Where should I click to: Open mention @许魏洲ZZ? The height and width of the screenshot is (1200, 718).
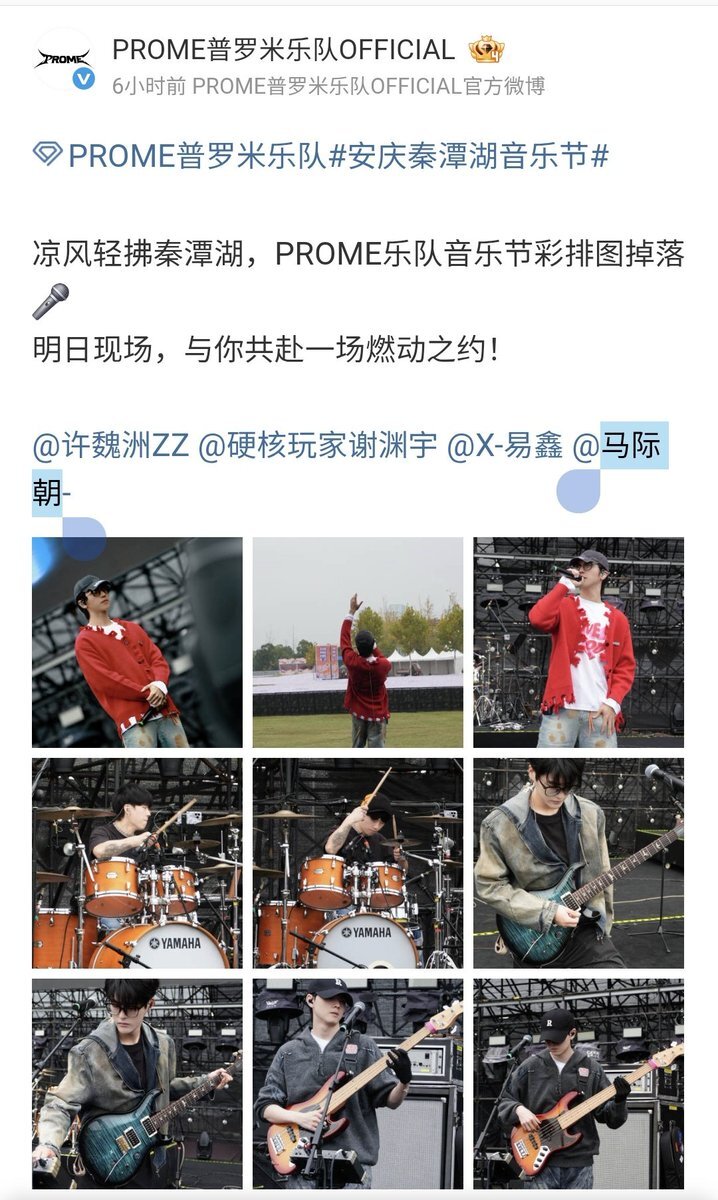110,446
